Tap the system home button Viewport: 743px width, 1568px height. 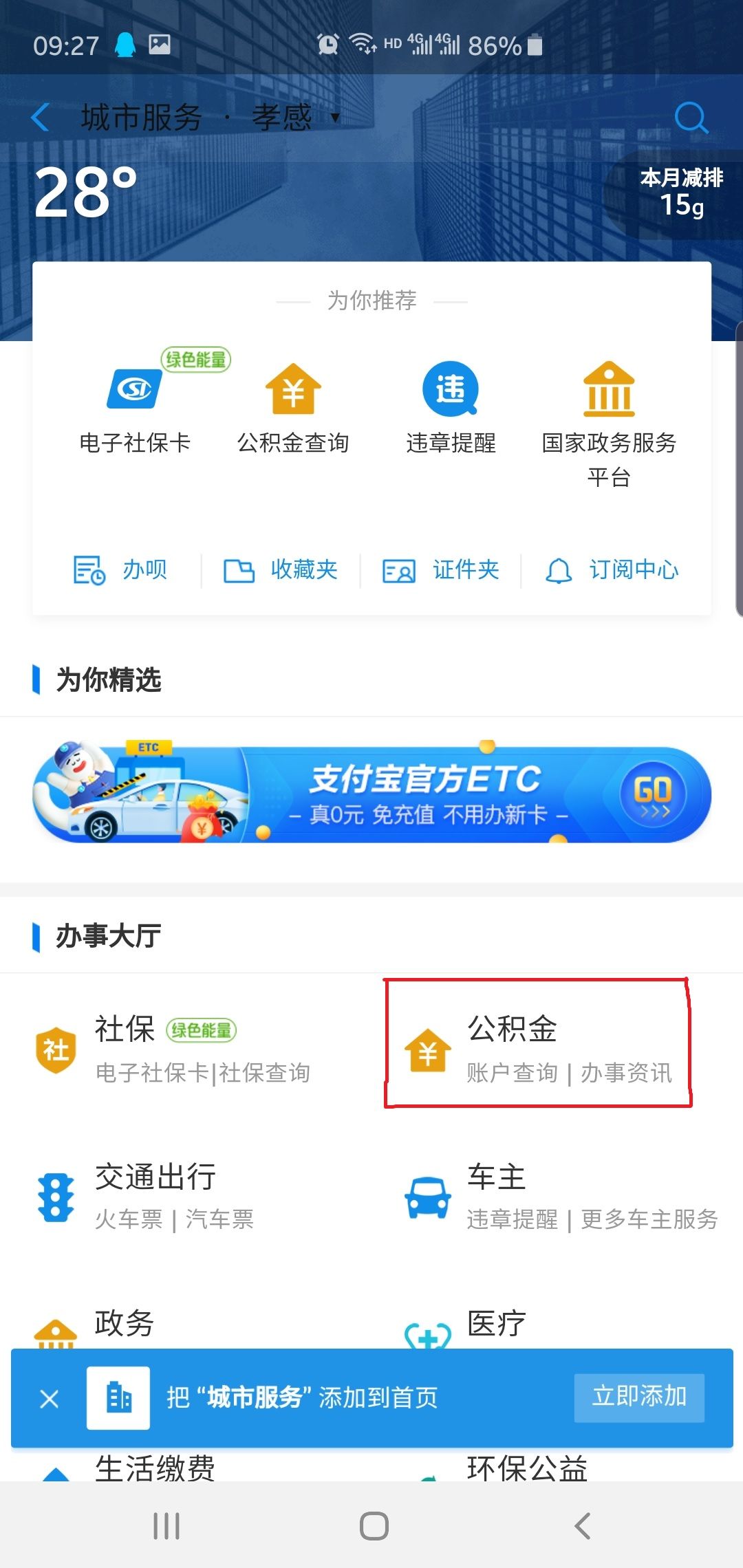point(374,1526)
